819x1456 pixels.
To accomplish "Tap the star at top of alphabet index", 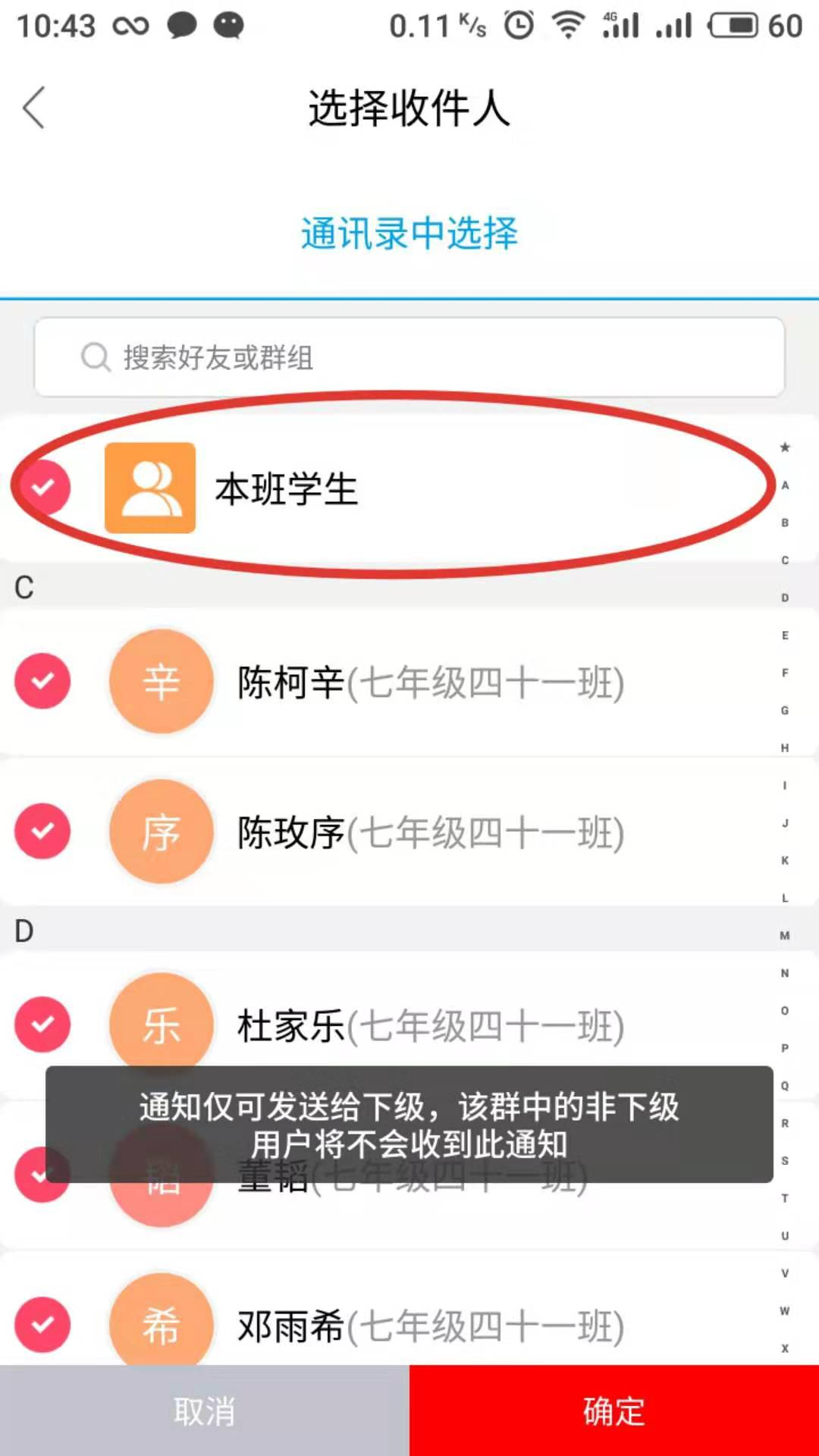I will tap(784, 447).
